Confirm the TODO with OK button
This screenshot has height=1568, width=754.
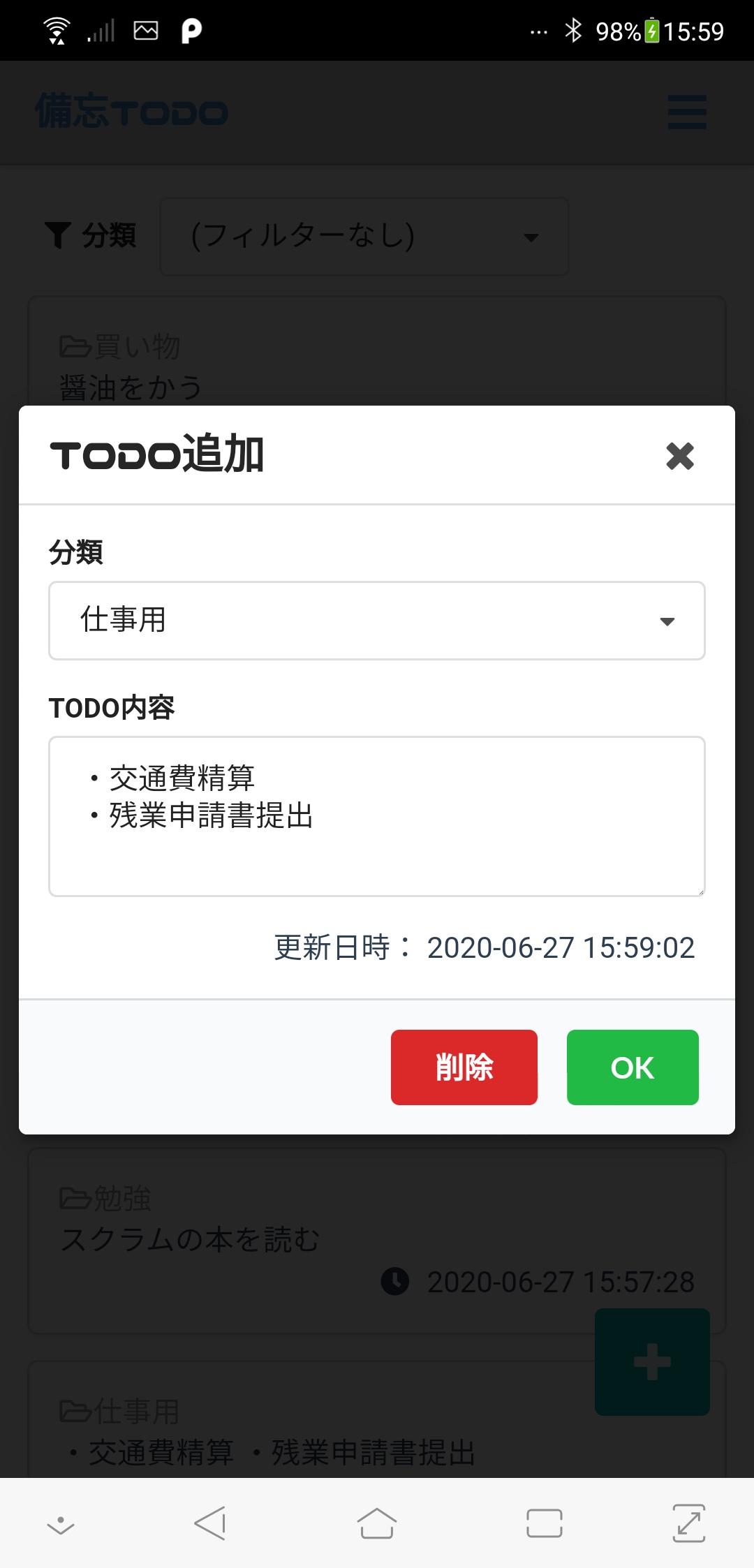[632, 1067]
